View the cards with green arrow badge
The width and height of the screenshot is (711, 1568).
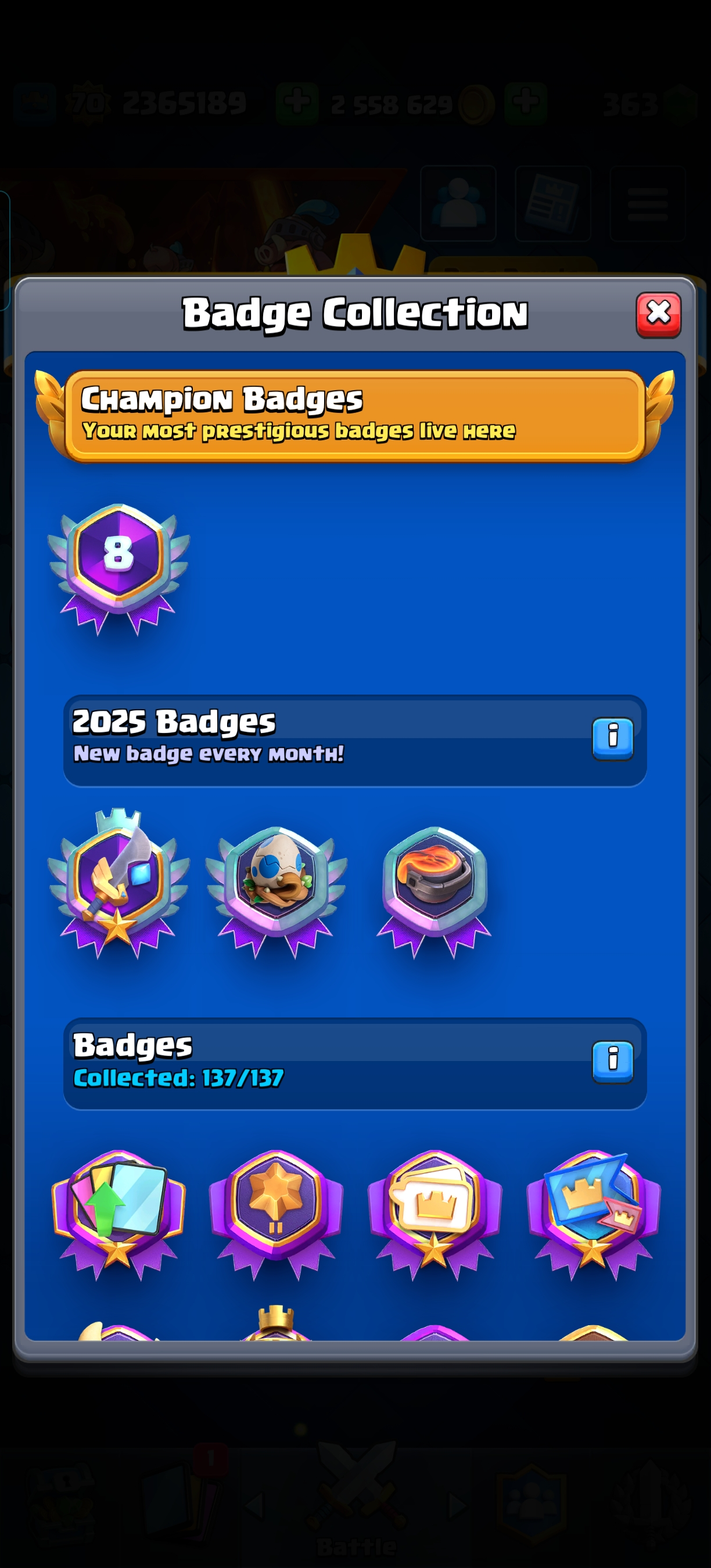coord(119,1210)
